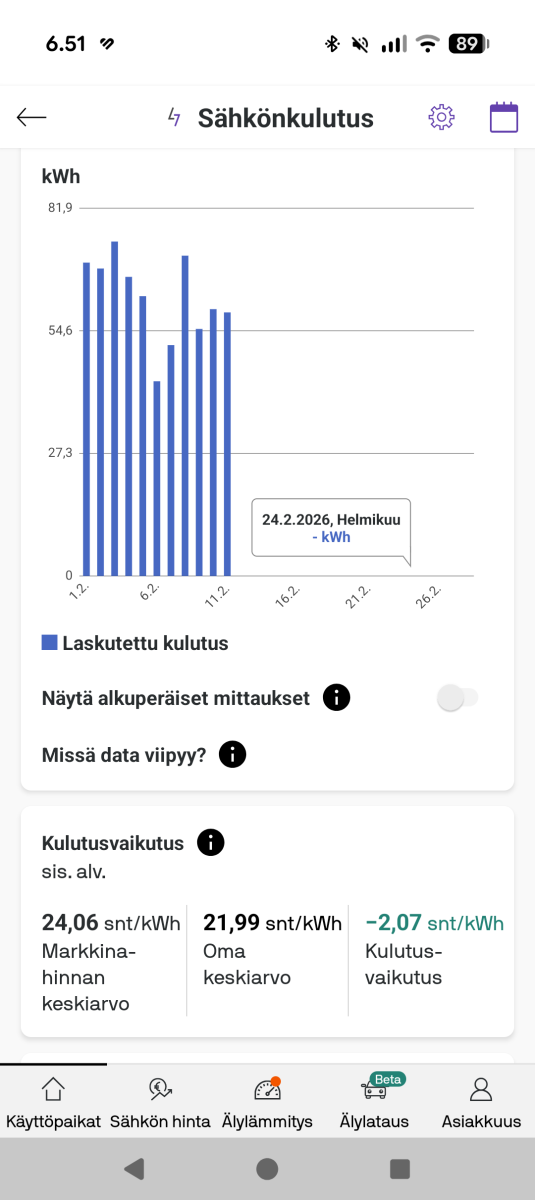The image size is (535, 1200).
Task: Open info about Näytä alkuperäiset mittaukset
Action: tap(337, 698)
